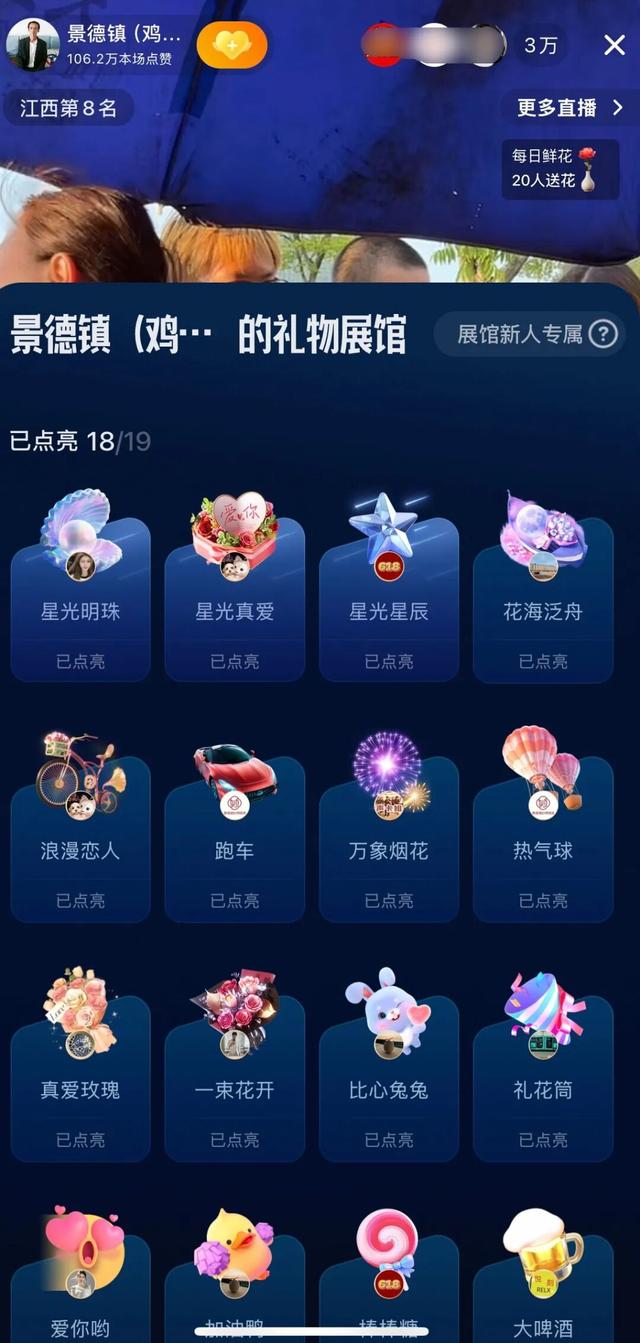Open the daily flowers widget
This screenshot has height=1343, width=640.
pyautogui.click(x=560, y=168)
